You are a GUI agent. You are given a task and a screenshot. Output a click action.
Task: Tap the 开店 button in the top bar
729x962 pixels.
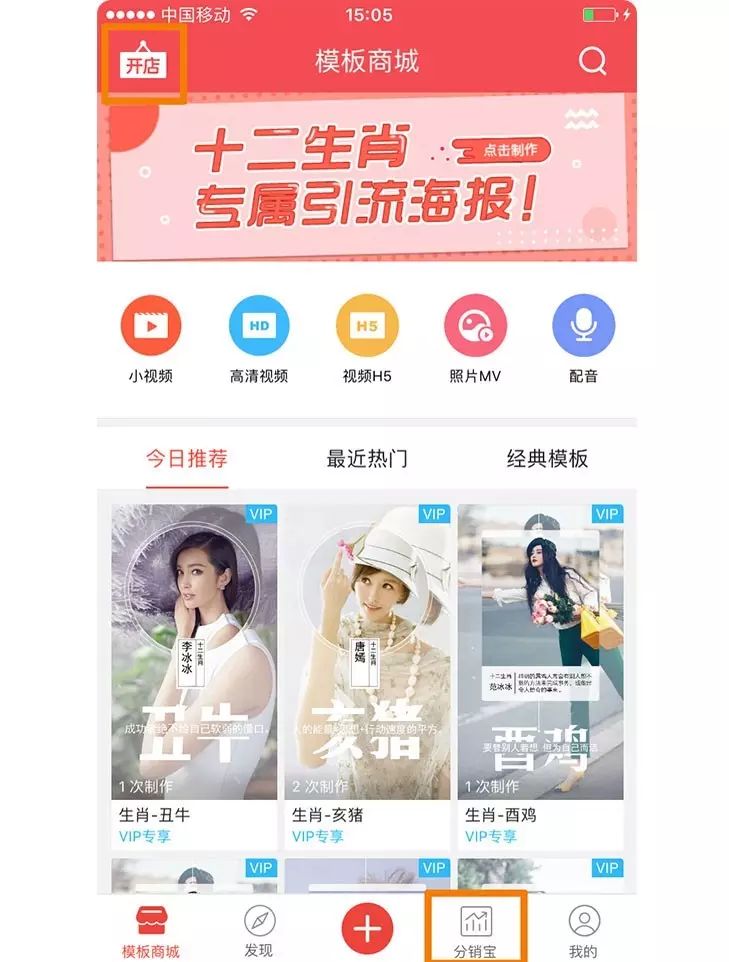(143, 64)
